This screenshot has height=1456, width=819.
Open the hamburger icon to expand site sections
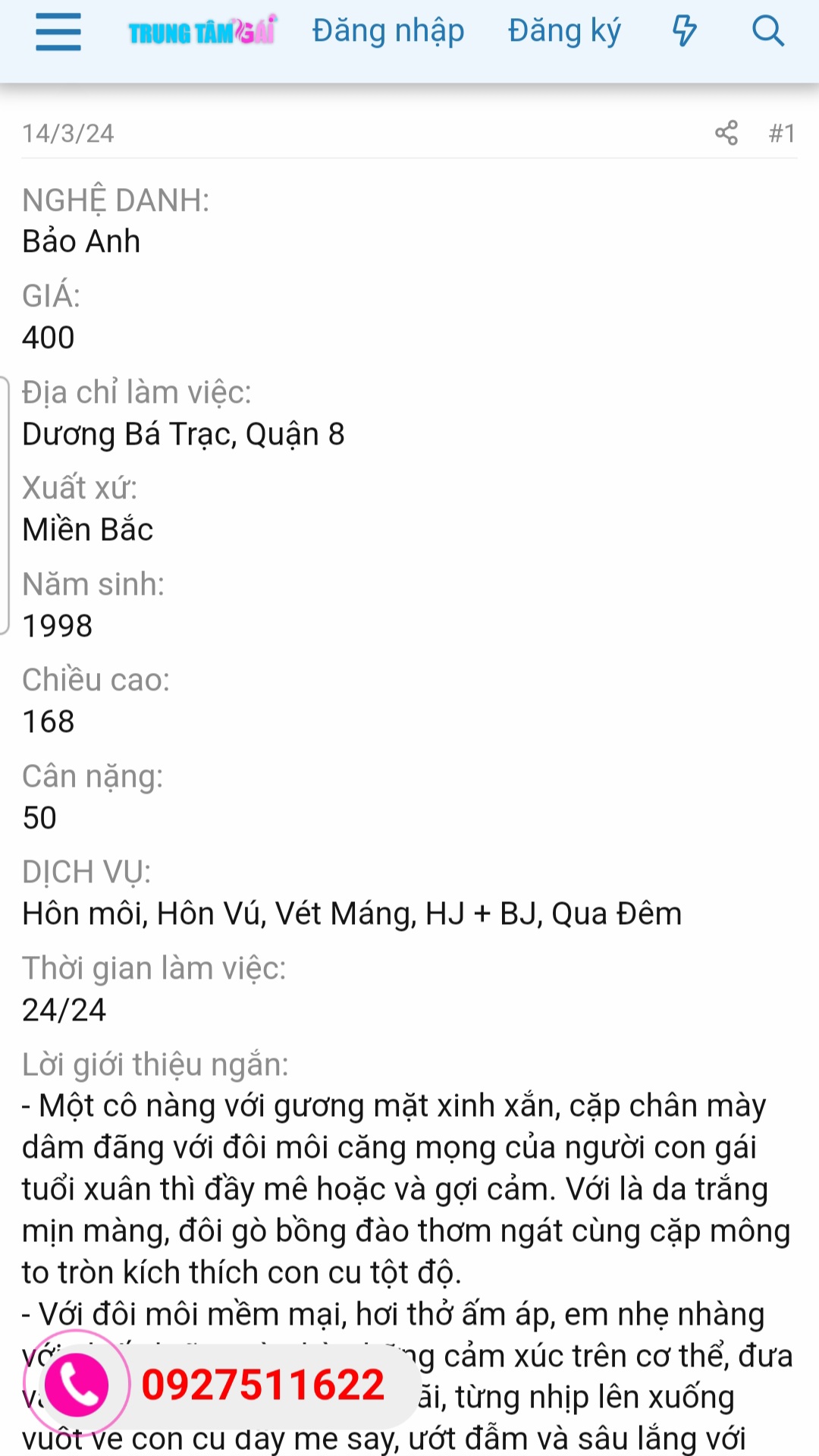pos(57,32)
